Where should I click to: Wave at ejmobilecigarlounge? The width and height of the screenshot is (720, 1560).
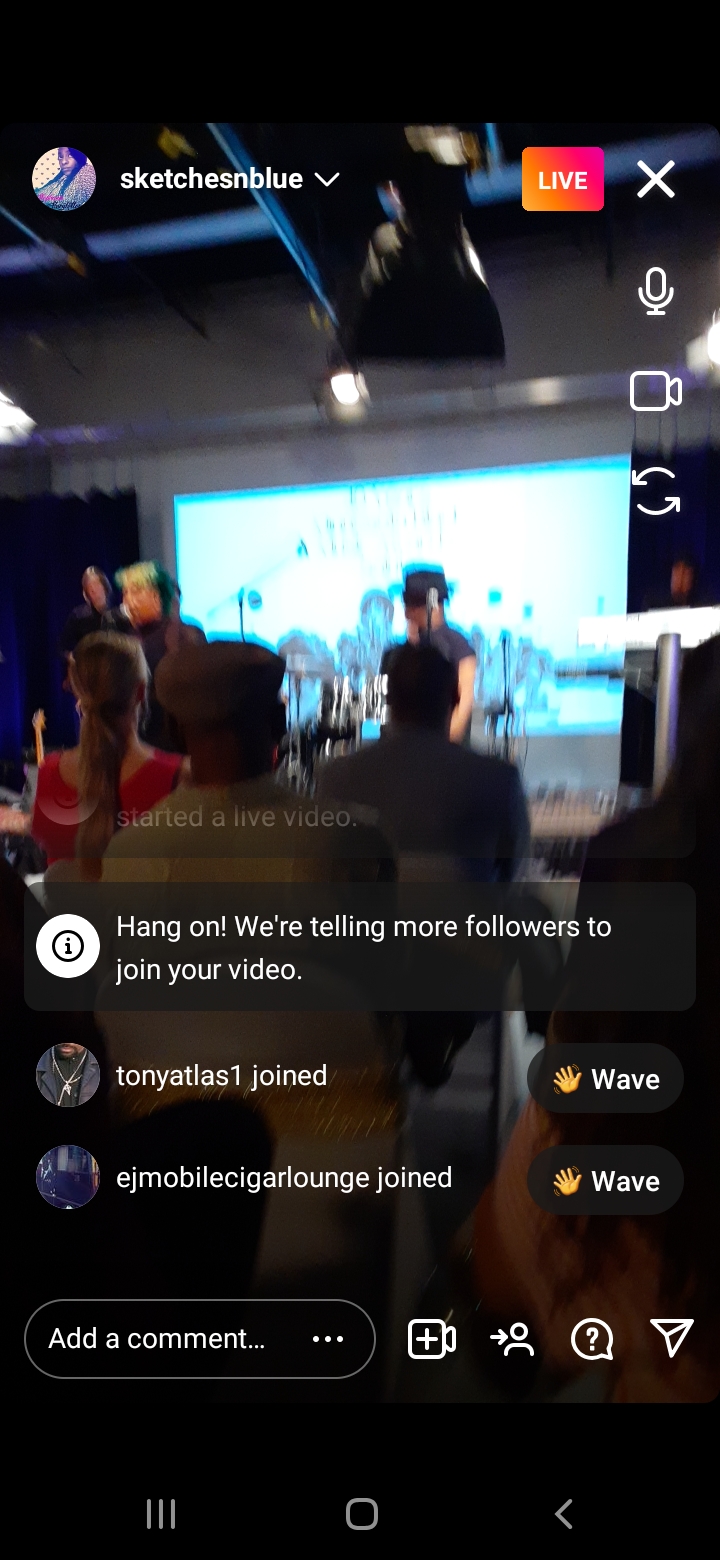(x=606, y=1181)
